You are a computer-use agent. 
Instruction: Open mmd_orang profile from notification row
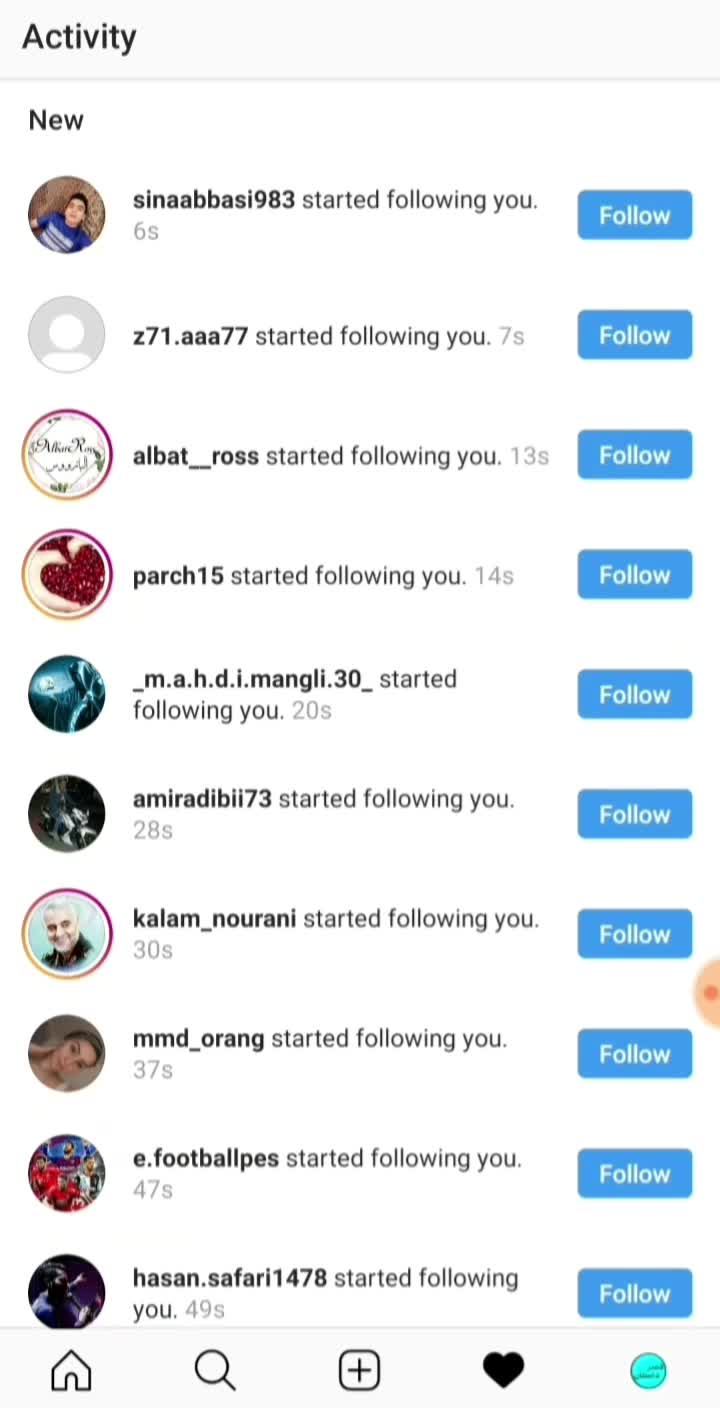coord(198,1039)
